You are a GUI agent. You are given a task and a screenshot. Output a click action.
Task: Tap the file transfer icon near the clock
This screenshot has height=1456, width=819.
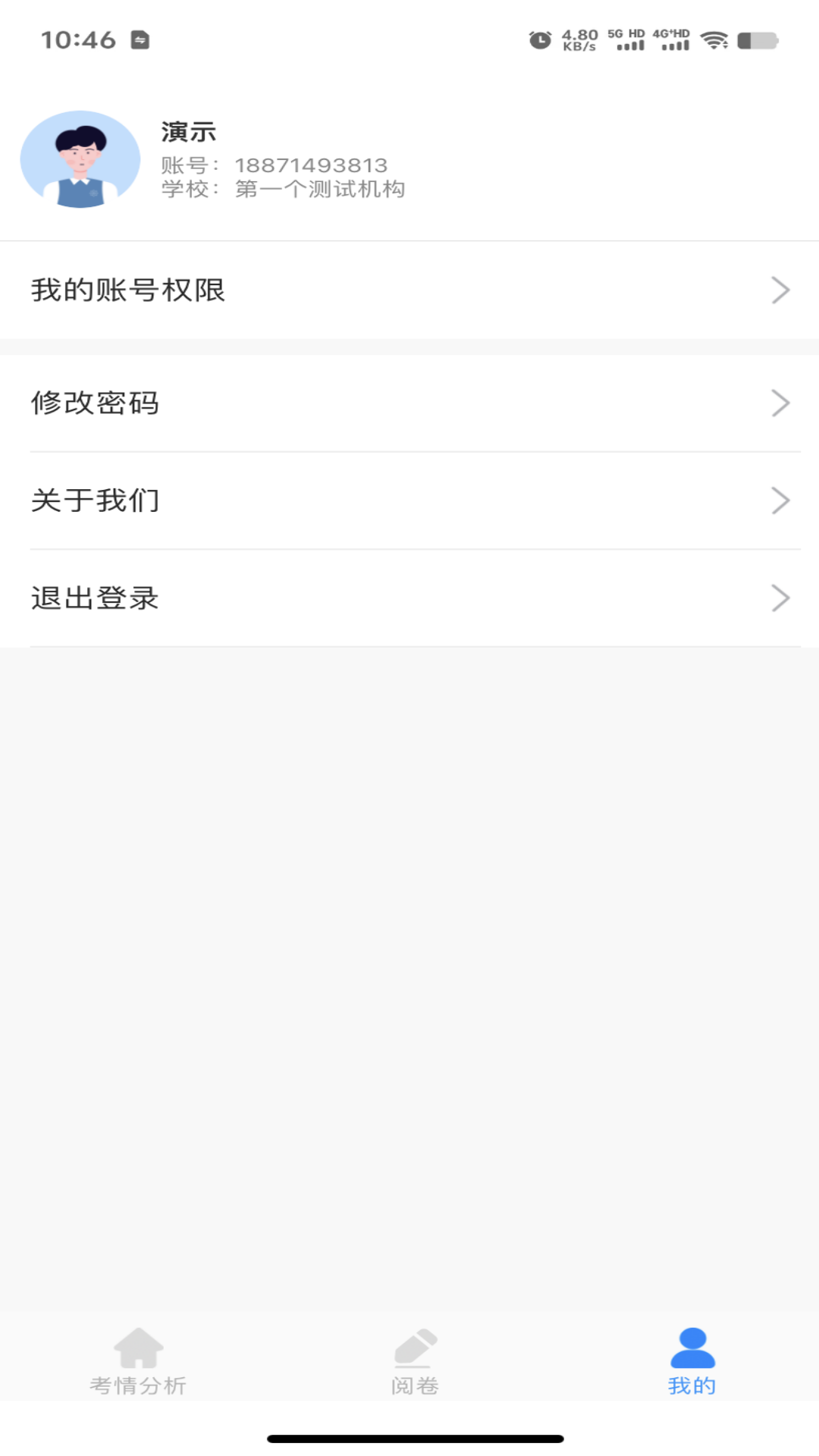(x=140, y=39)
